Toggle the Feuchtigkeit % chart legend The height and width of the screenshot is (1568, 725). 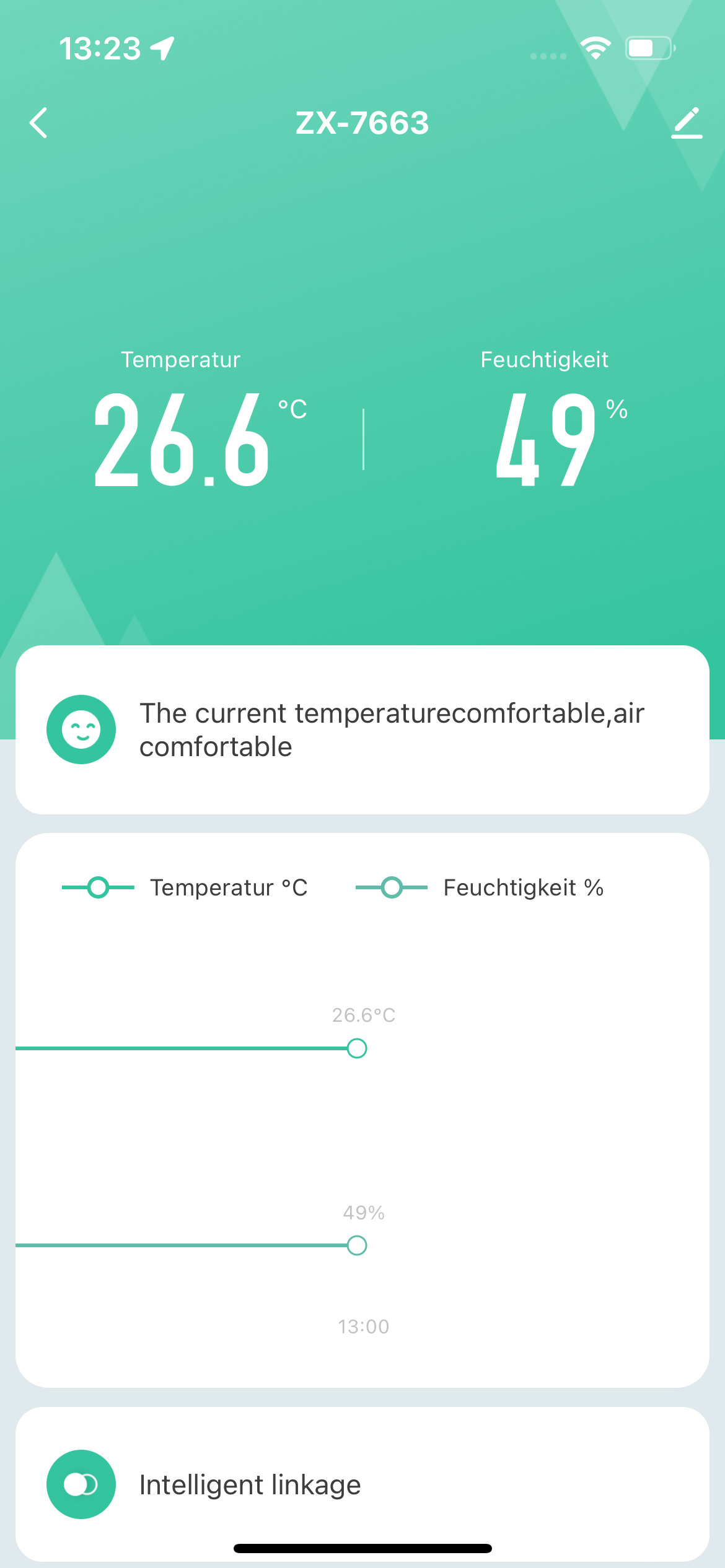click(x=479, y=887)
